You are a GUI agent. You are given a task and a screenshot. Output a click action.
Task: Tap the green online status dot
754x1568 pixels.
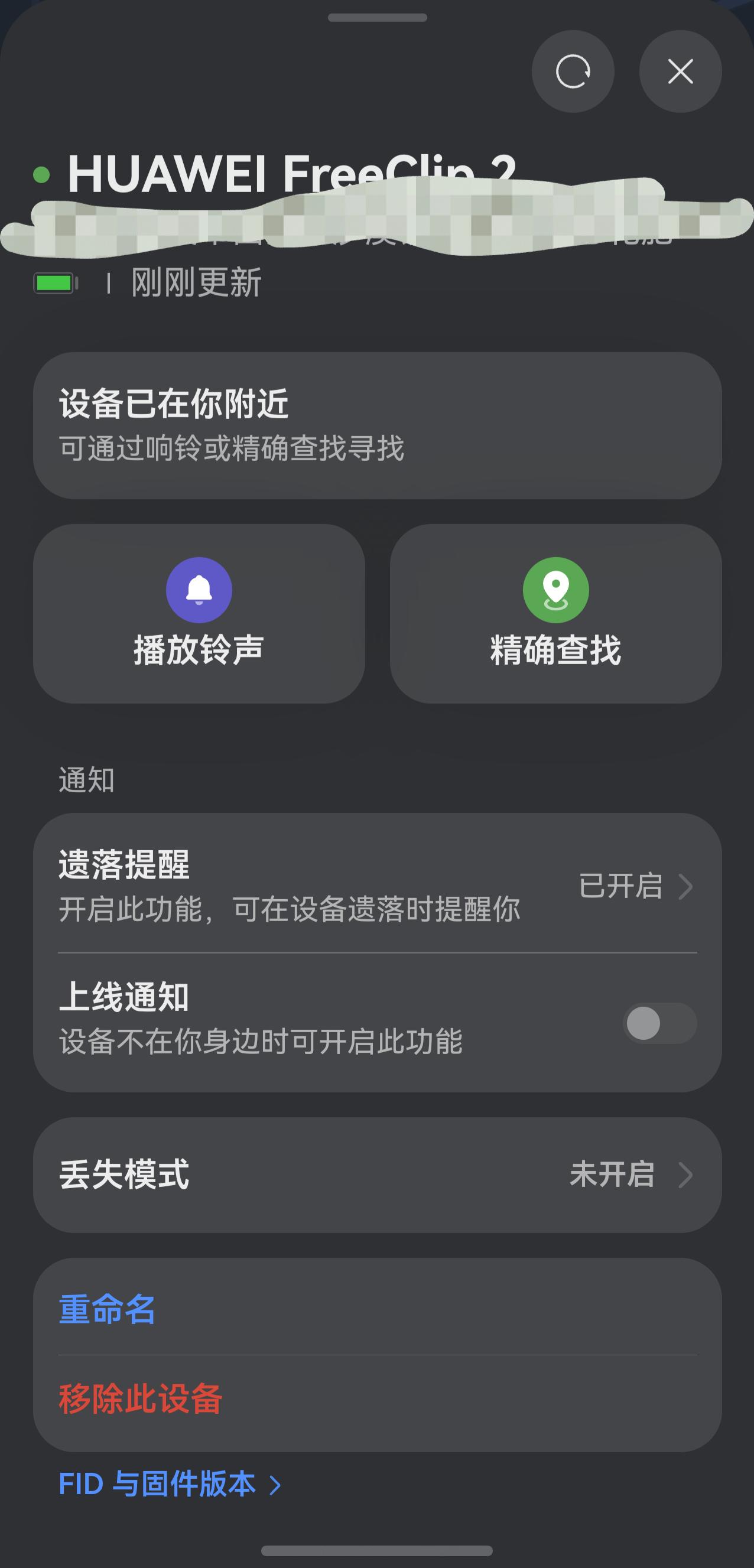tap(41, 177)
